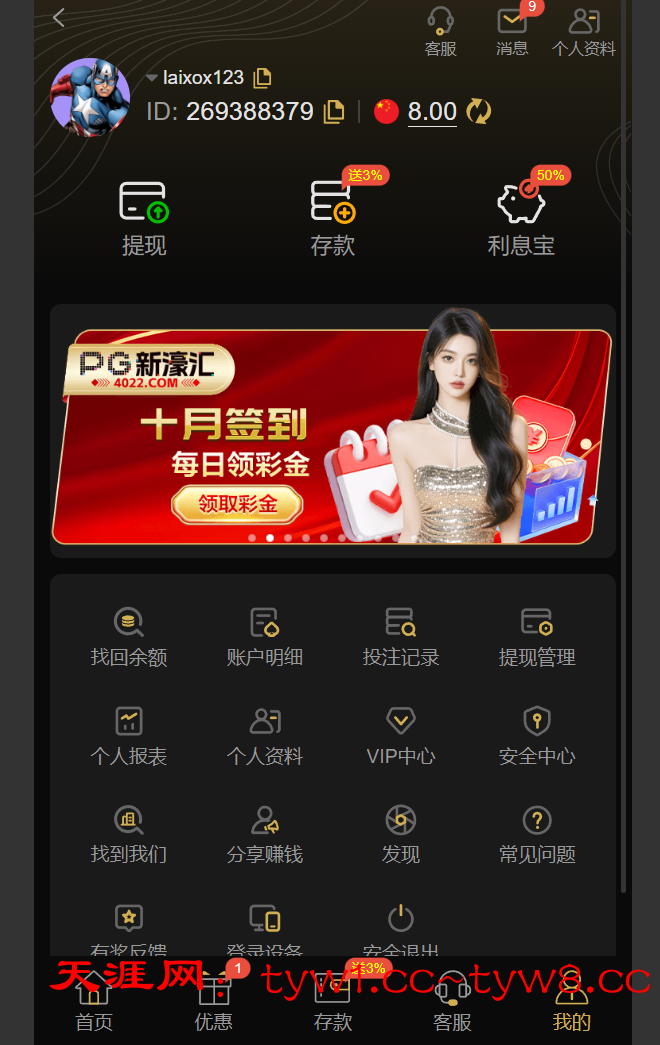Viewport: 660px width, 1045px height.
Task: Open 分享赚钱 share and earn
Action: coord(265,834)
